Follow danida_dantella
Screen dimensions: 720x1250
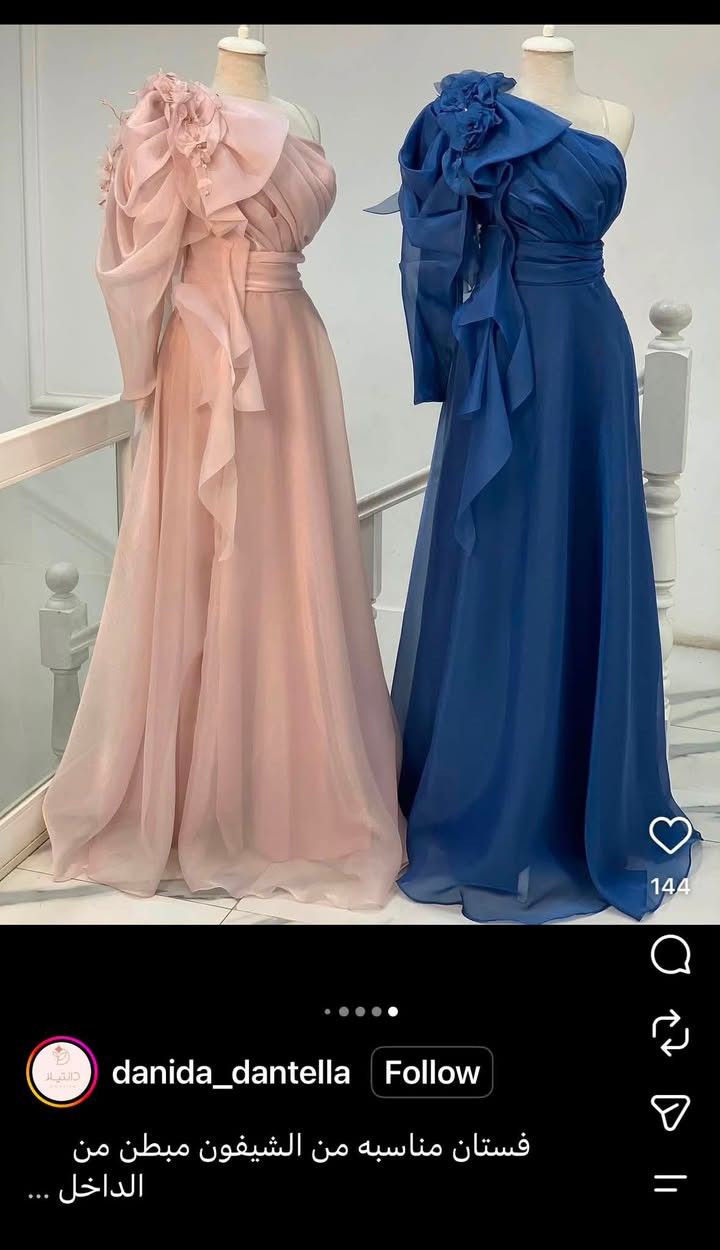pyautogui.click(x=432, y=1073)
